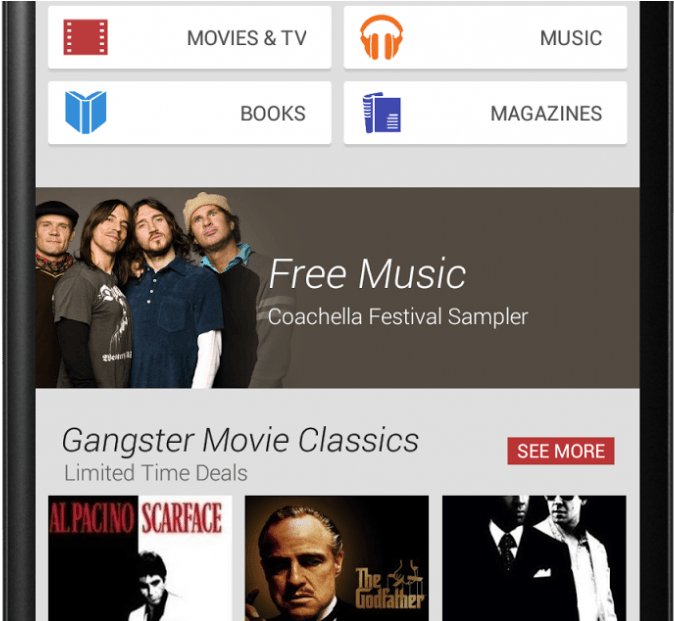The width and height of the screenshot is (674, 621).
Task: Open the Scarface movie card
Action: click(x=140, y=558)
